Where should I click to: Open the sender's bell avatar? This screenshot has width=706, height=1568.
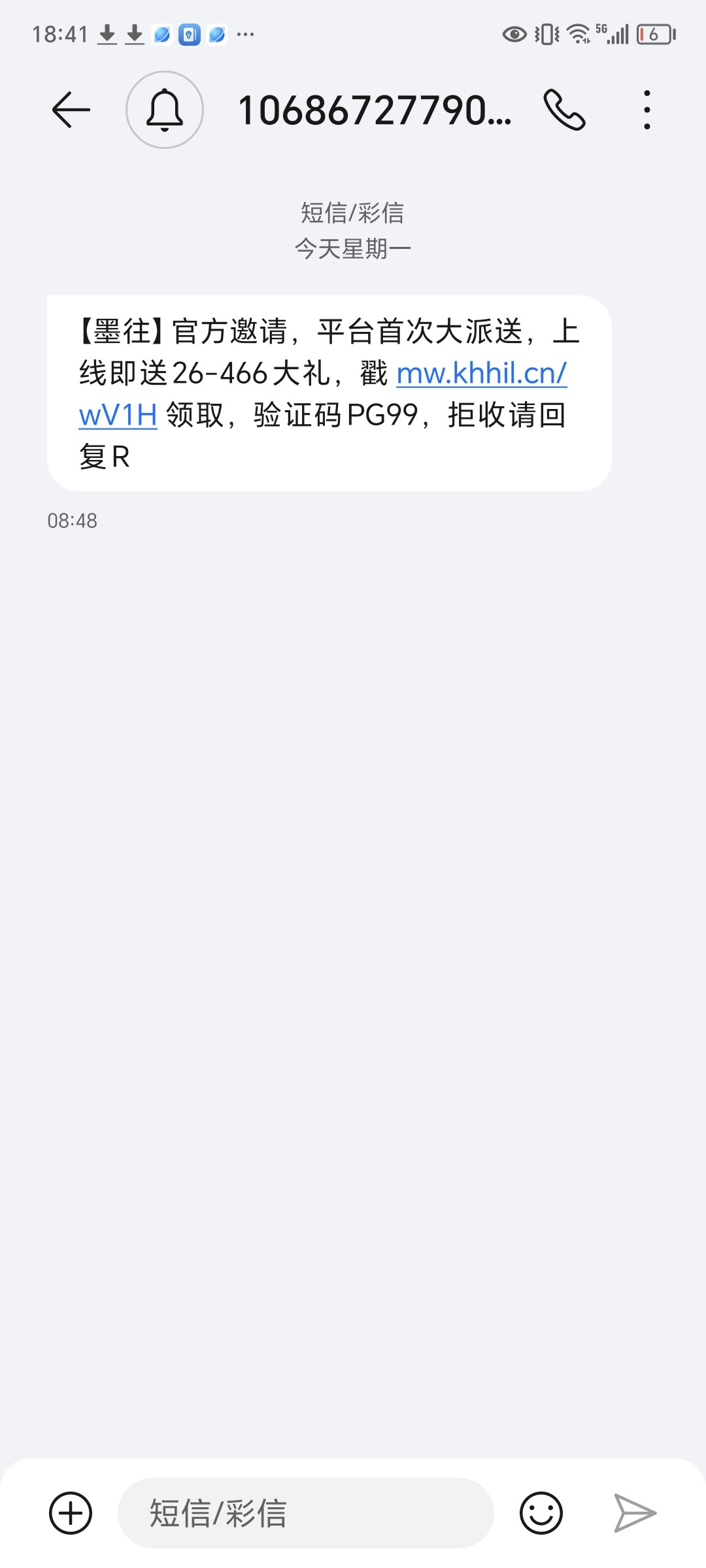click(164, 110)
